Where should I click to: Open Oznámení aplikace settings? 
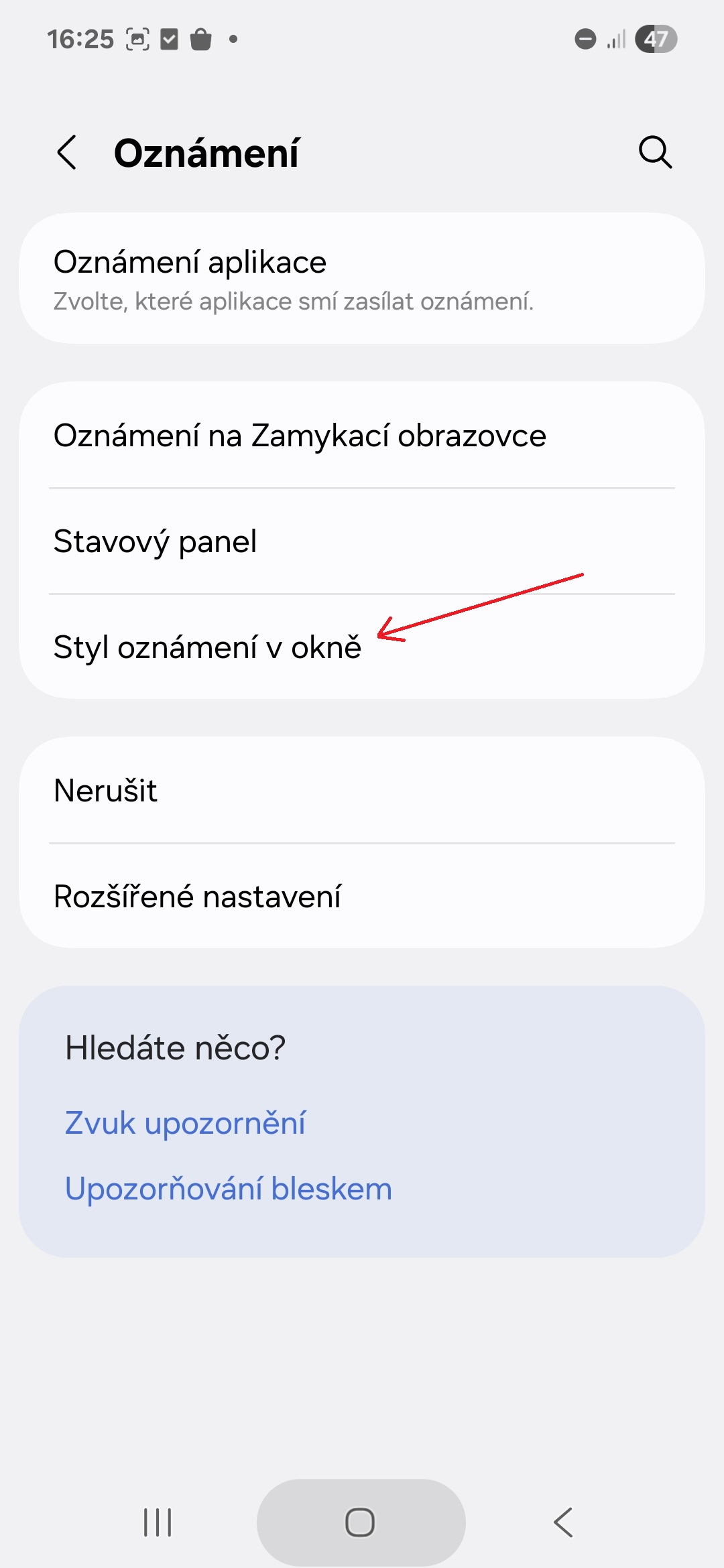click(x=362, y=278)
